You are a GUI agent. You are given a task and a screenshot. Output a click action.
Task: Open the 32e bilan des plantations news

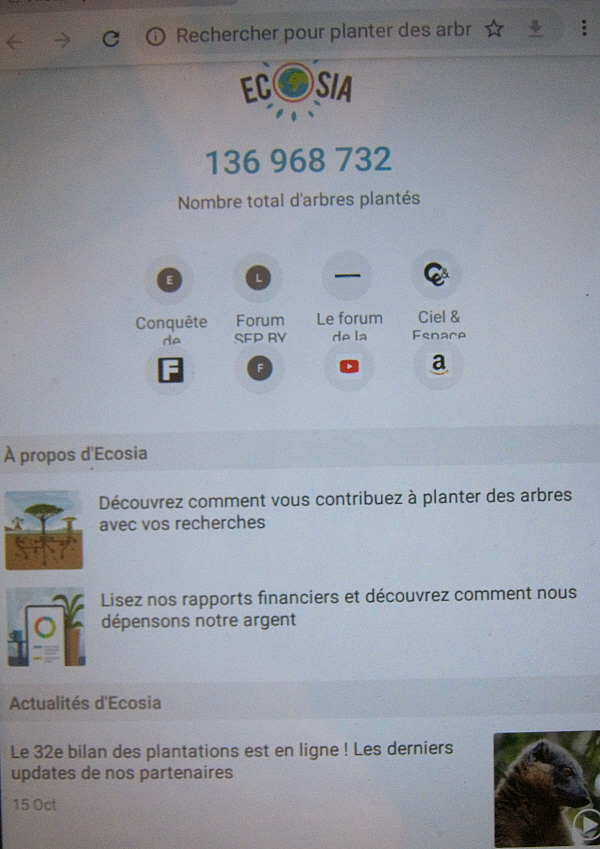[232, 760]
